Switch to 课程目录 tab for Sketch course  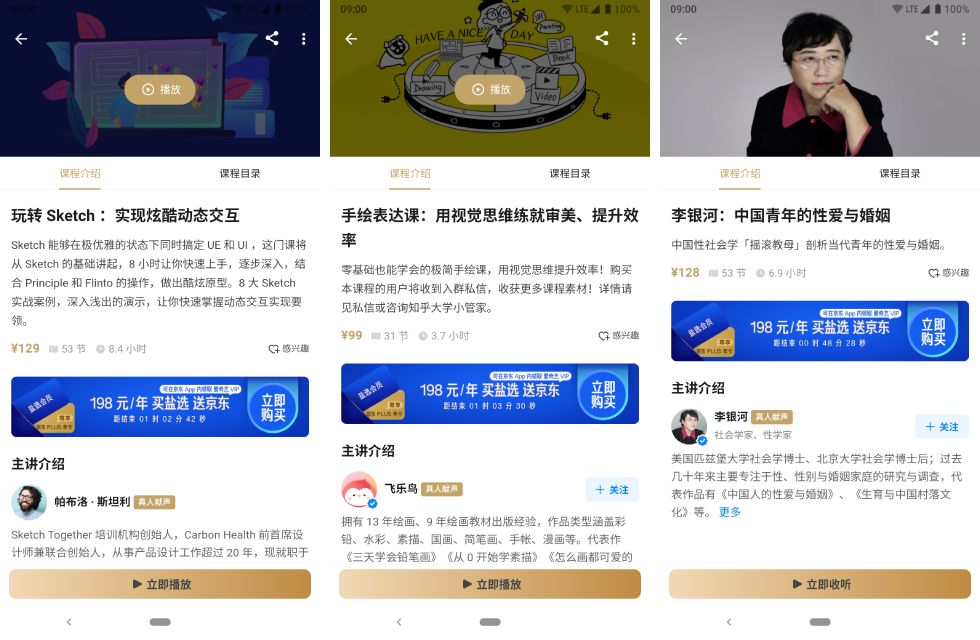pos(240,173)
